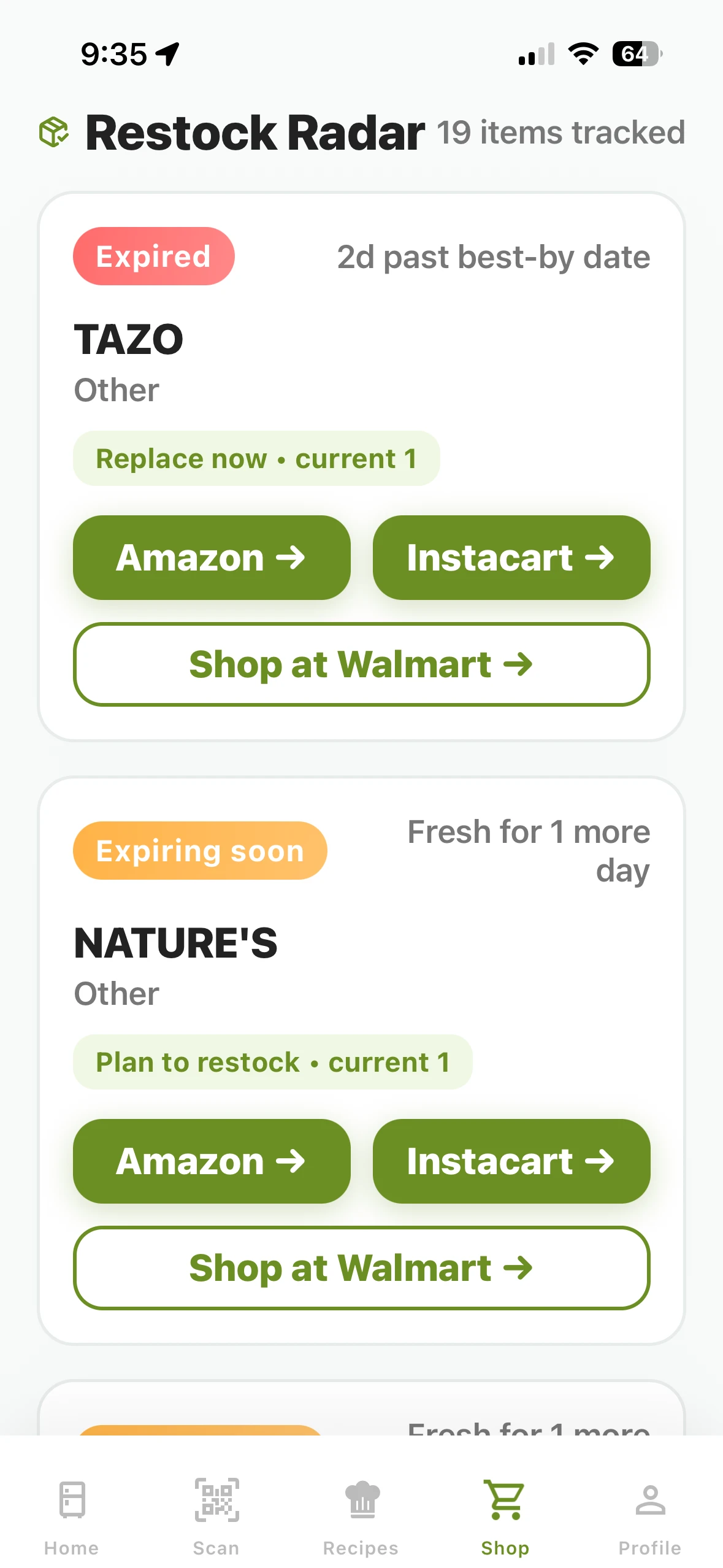Order TAZO via Instacart
The image size is (723, 1568).
511,557
